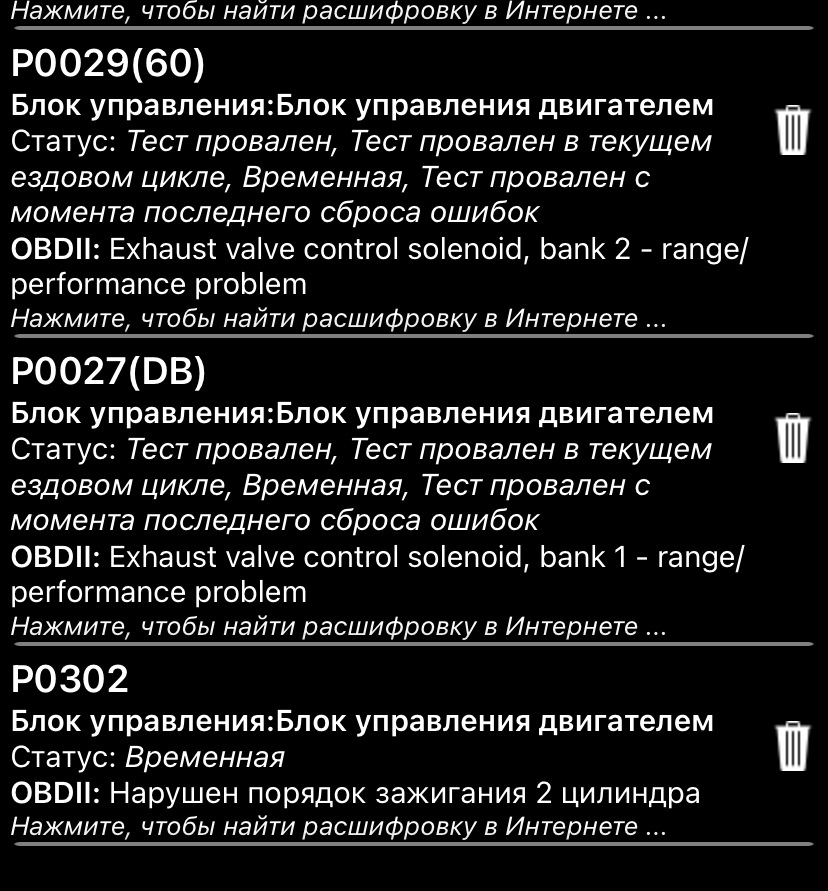Open online description for P0029(60)

[x=338, y=319]
